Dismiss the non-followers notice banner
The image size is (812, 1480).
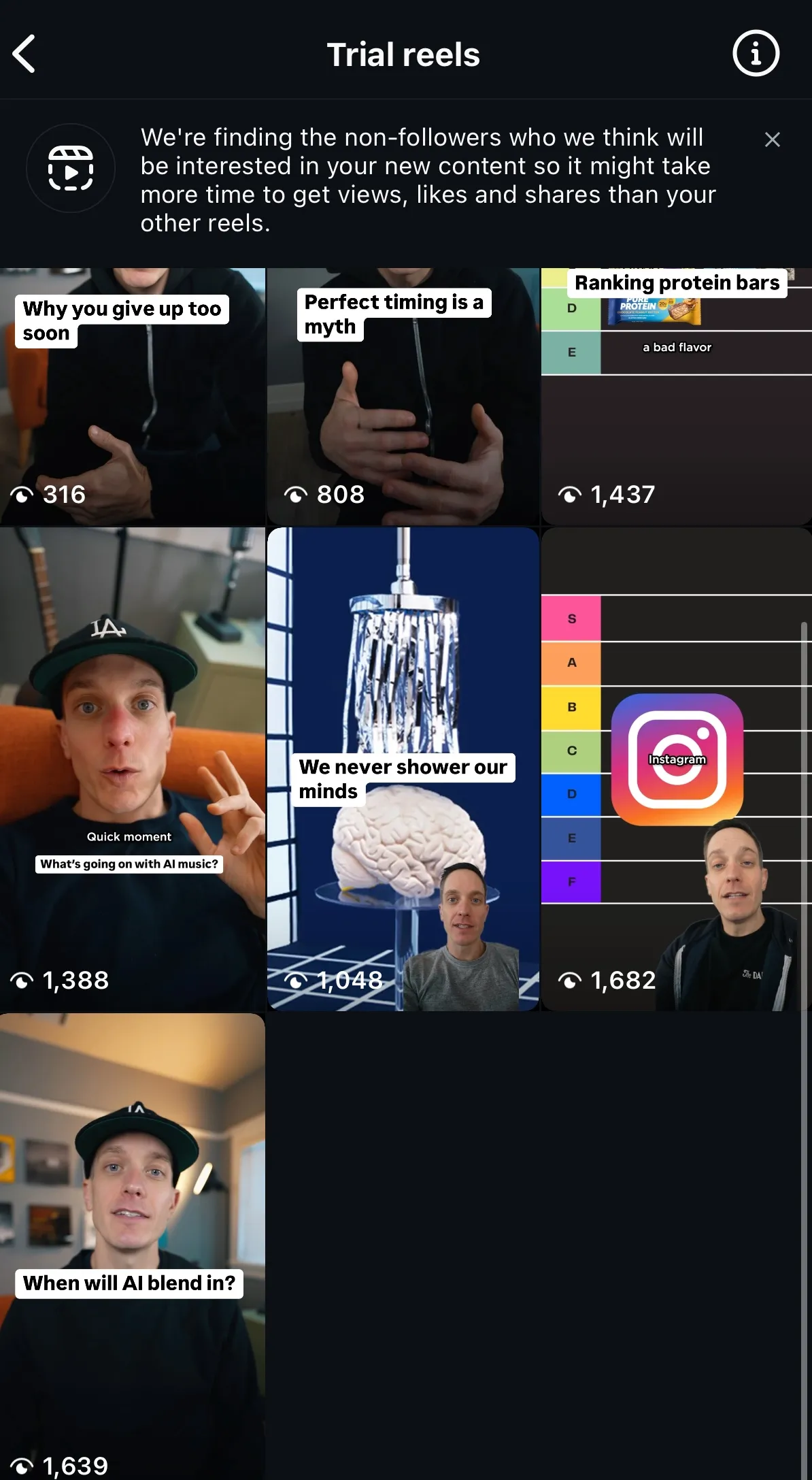click(772, 140)
